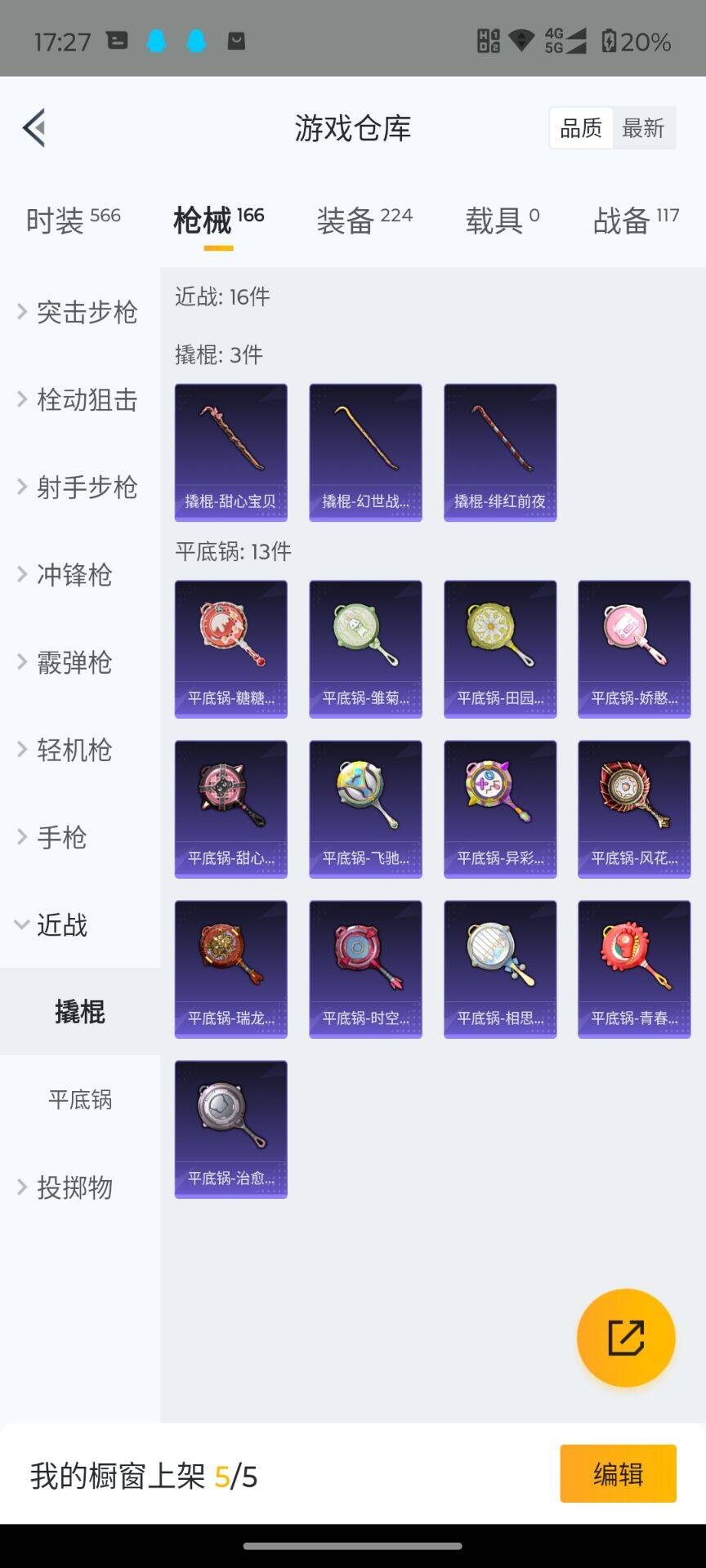
Task: Tap the orange share floating button
Action: pos(626,1338)
